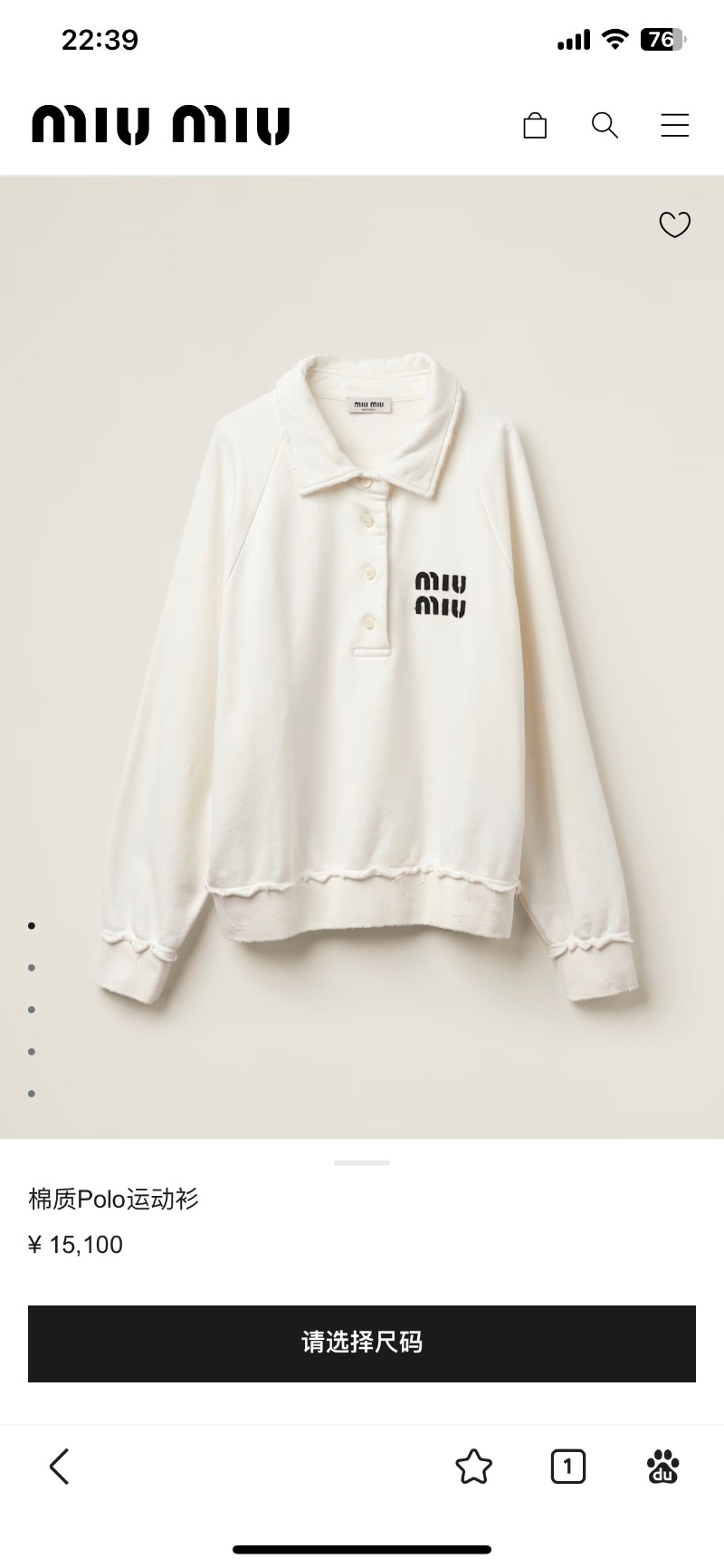This screenshot has height=1568, width=724.
Task: Tap 请选择尺码 size selection button
Action: [x=362, y=1343]
